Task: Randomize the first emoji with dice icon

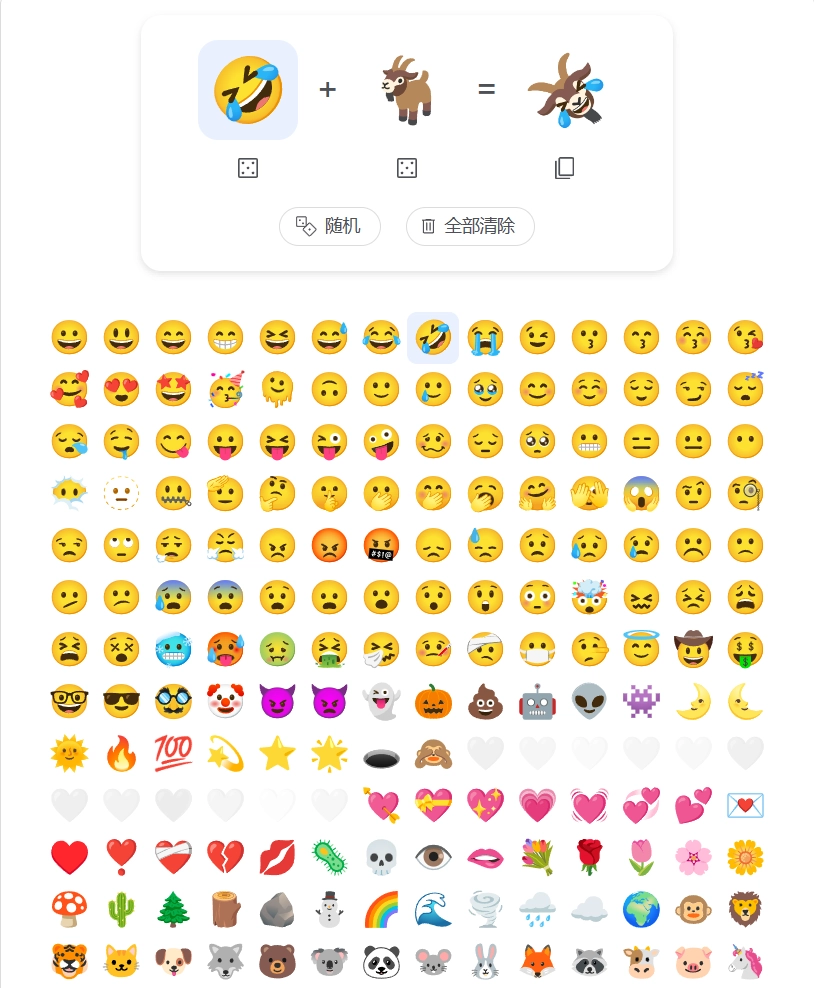Action: click(248, 168)
